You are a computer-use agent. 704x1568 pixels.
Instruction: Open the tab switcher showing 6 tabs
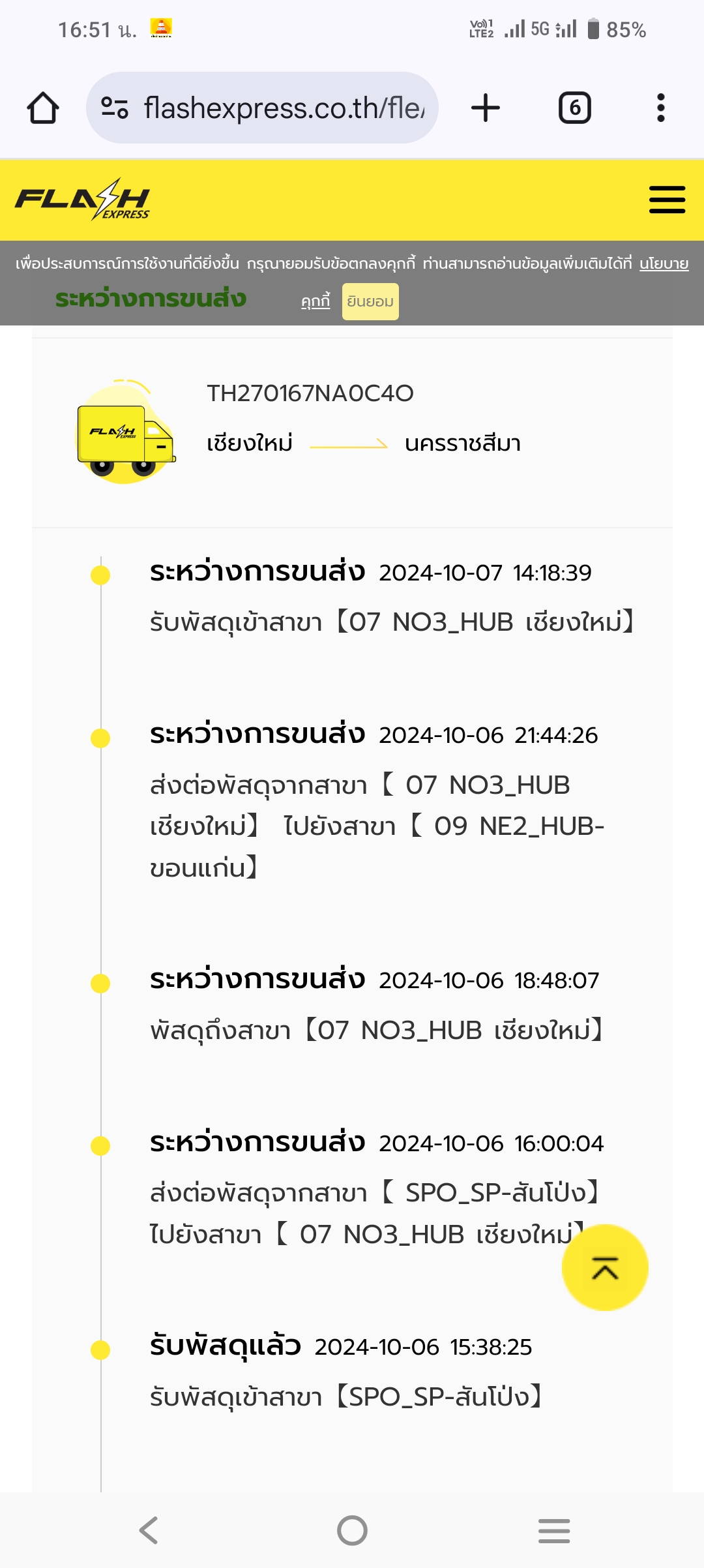[x=575, y=108]
